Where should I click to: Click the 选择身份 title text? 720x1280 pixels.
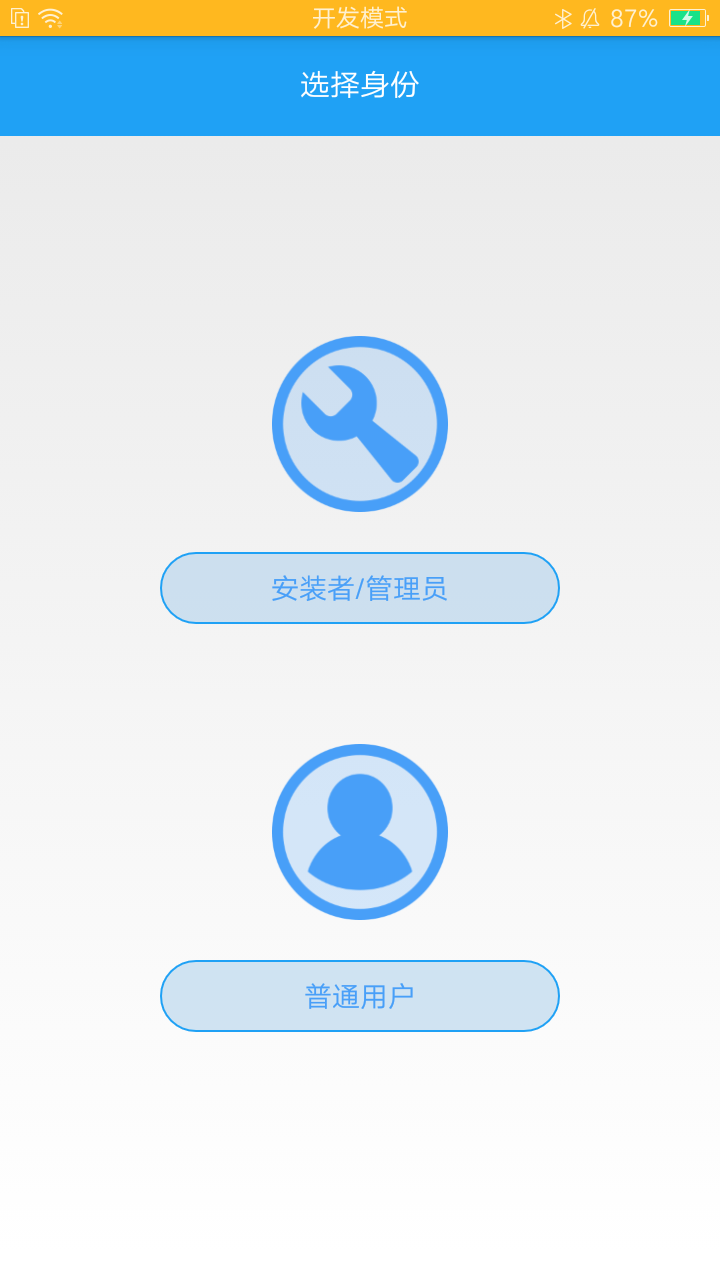(360, 87)
